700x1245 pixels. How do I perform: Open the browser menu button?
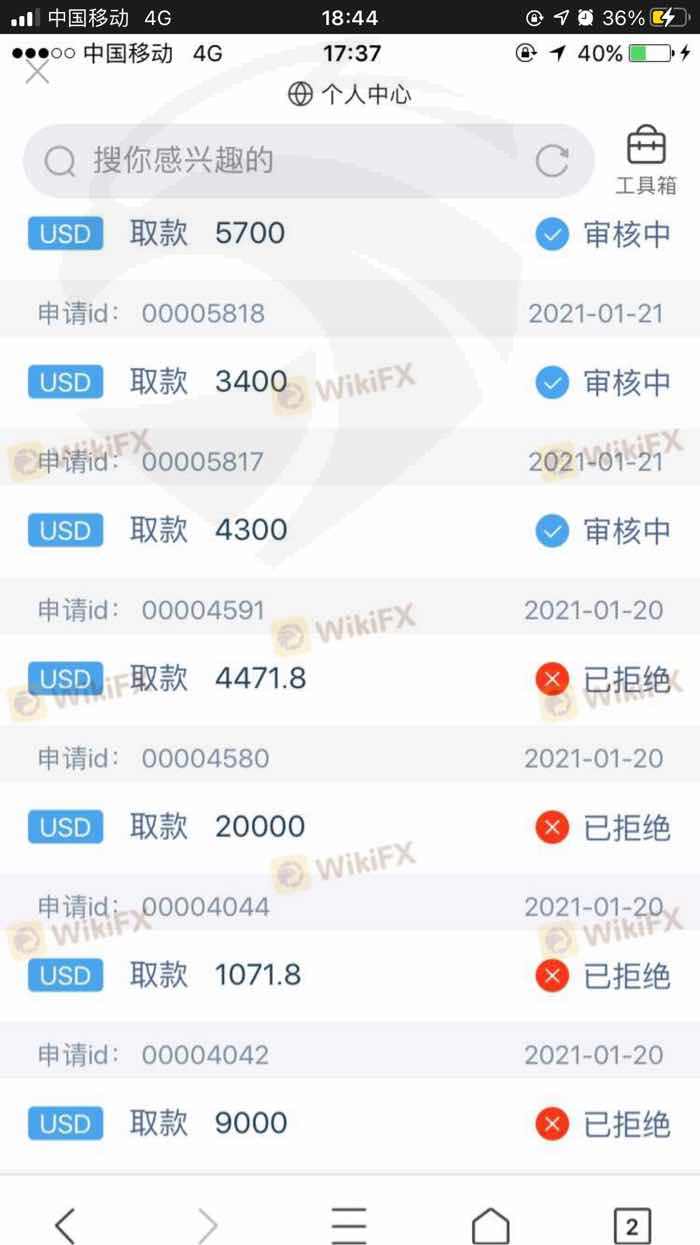349,1225
